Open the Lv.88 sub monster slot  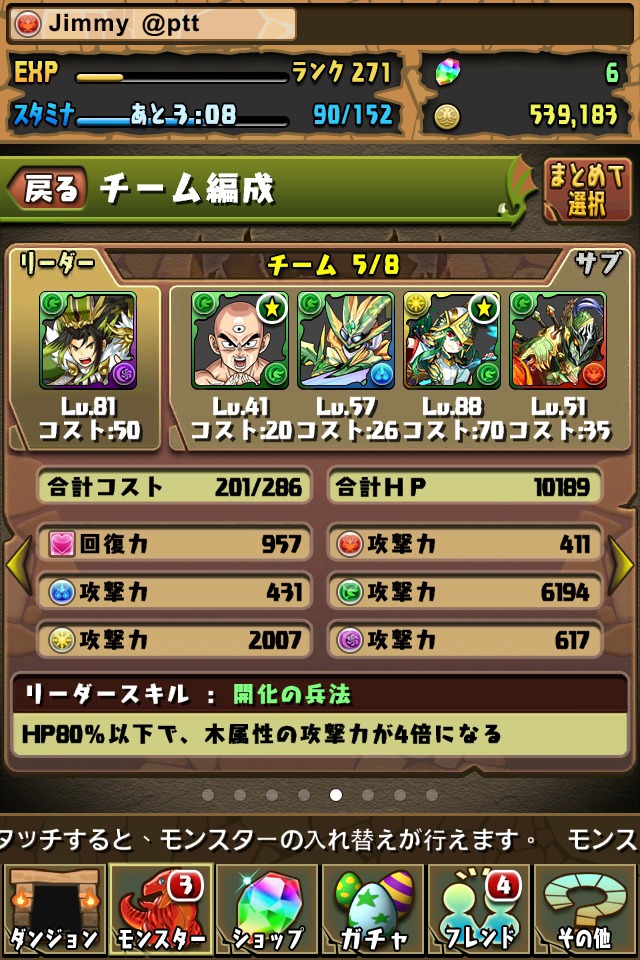point(451,340)
